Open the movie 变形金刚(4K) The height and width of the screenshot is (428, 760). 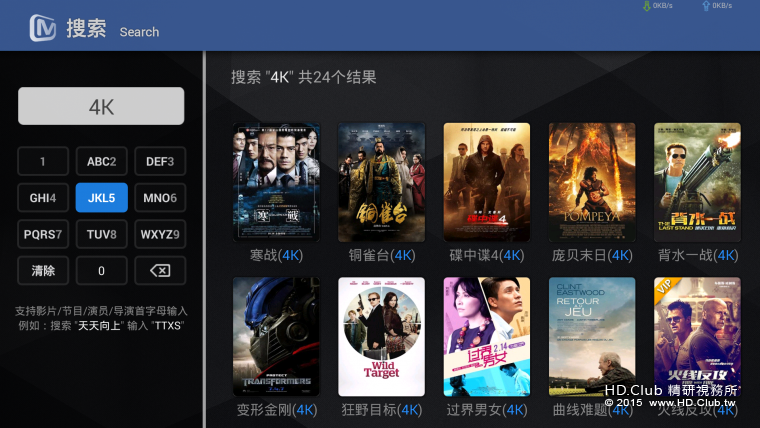[x=277, y=338]
